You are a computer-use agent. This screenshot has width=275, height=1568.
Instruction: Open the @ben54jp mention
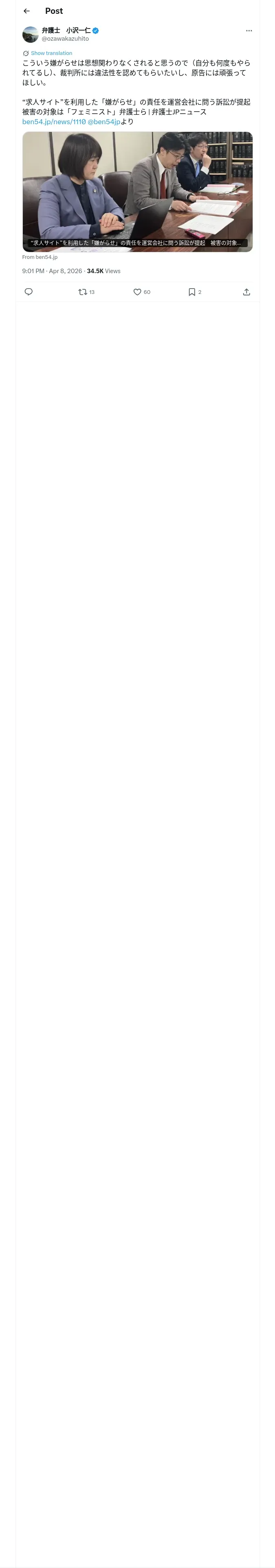tap(103, 122)
